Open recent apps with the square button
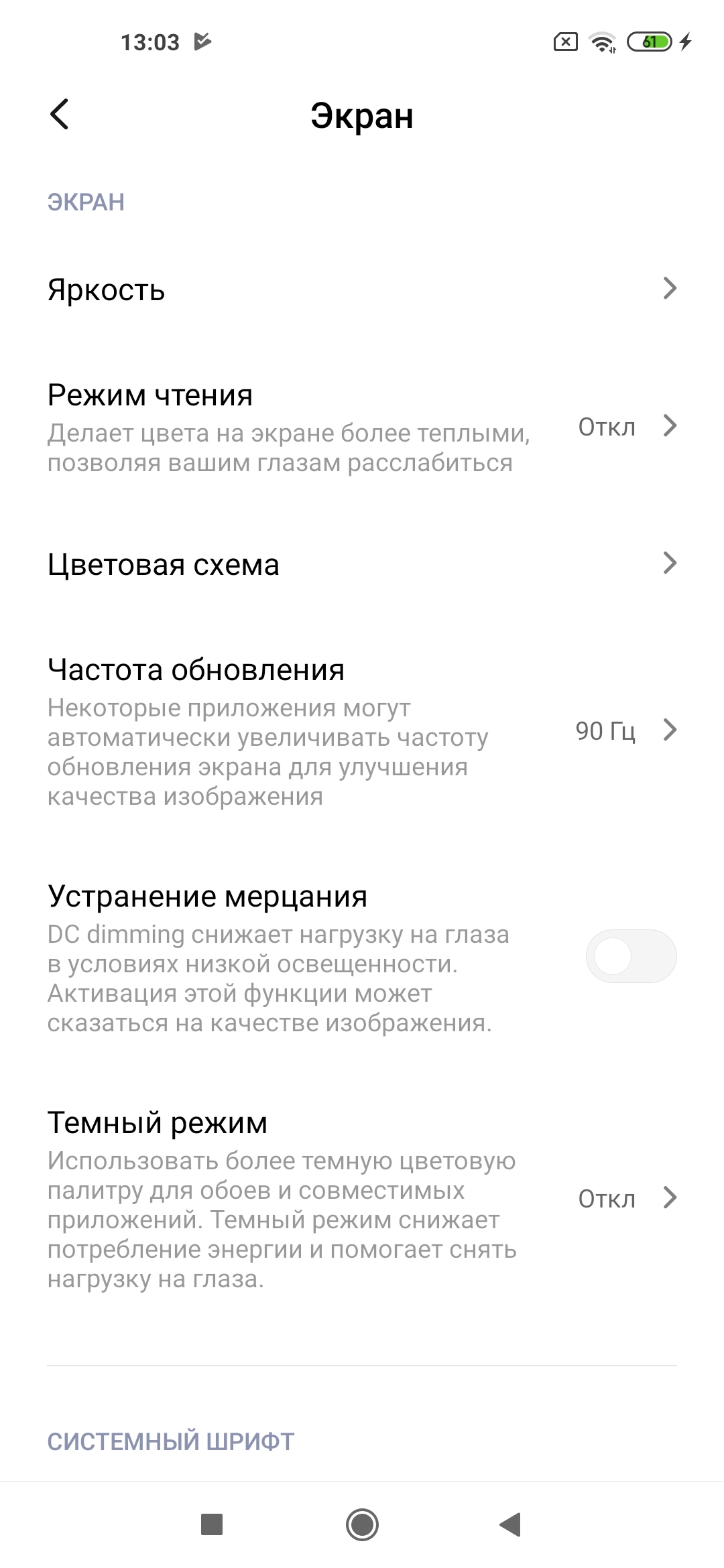This screenshot has height=1568, width=724. tap(212, 1525)
